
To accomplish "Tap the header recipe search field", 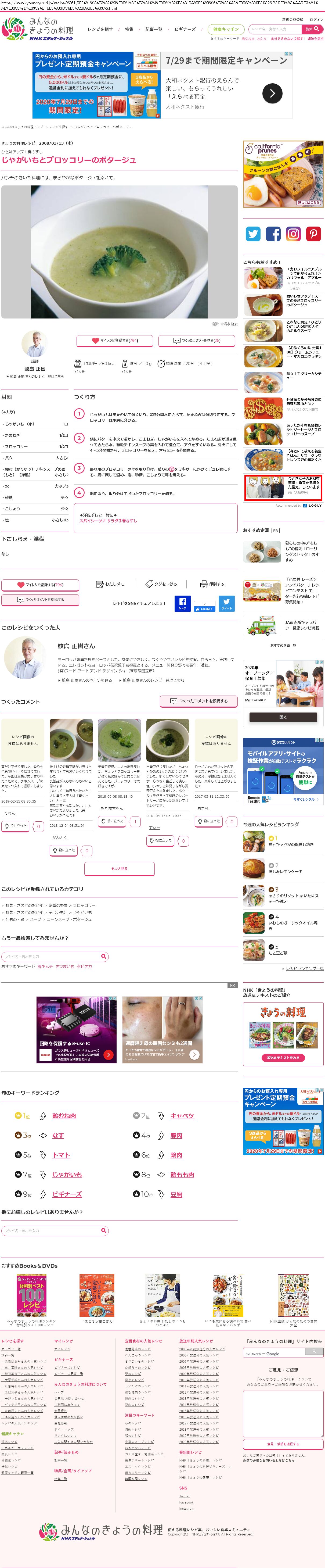I will tap(275, 29).
